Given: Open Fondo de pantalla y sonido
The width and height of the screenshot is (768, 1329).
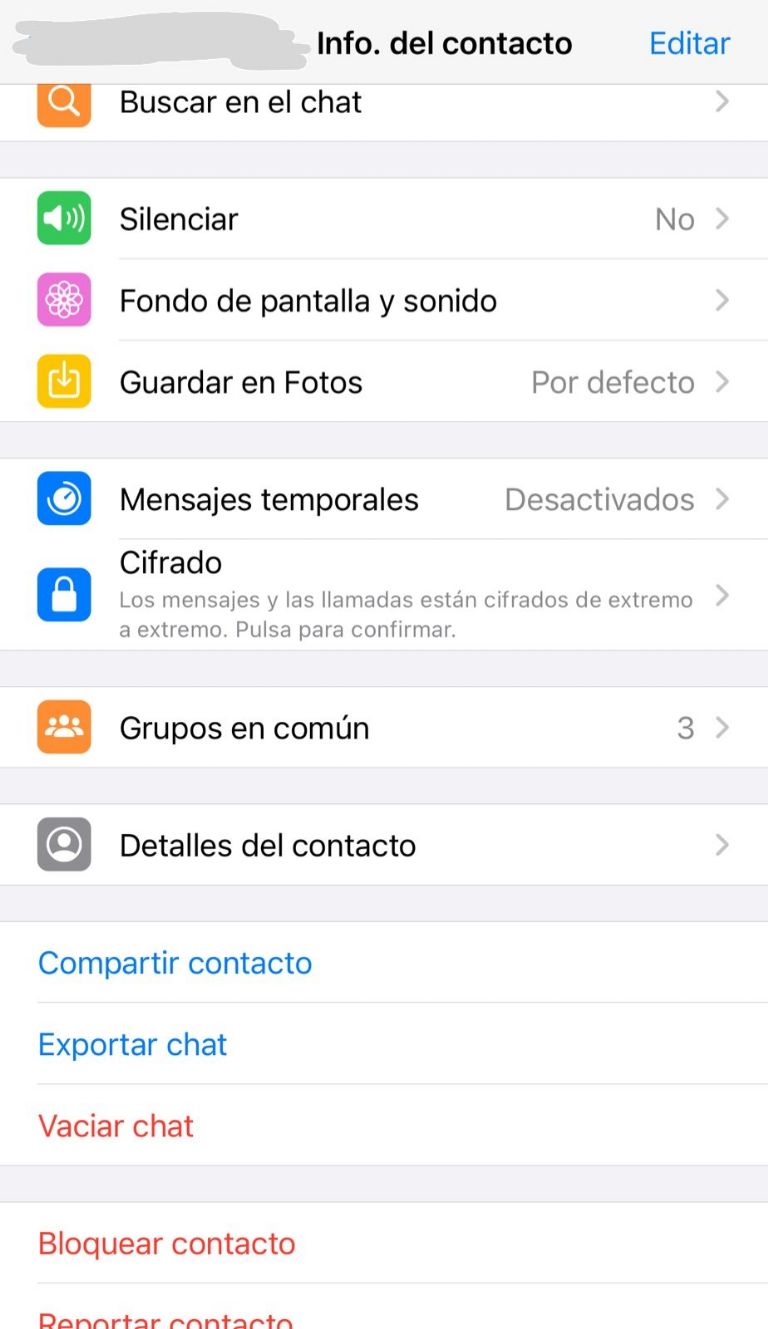Looking at the screenshot, I should (x=384, y=301).
